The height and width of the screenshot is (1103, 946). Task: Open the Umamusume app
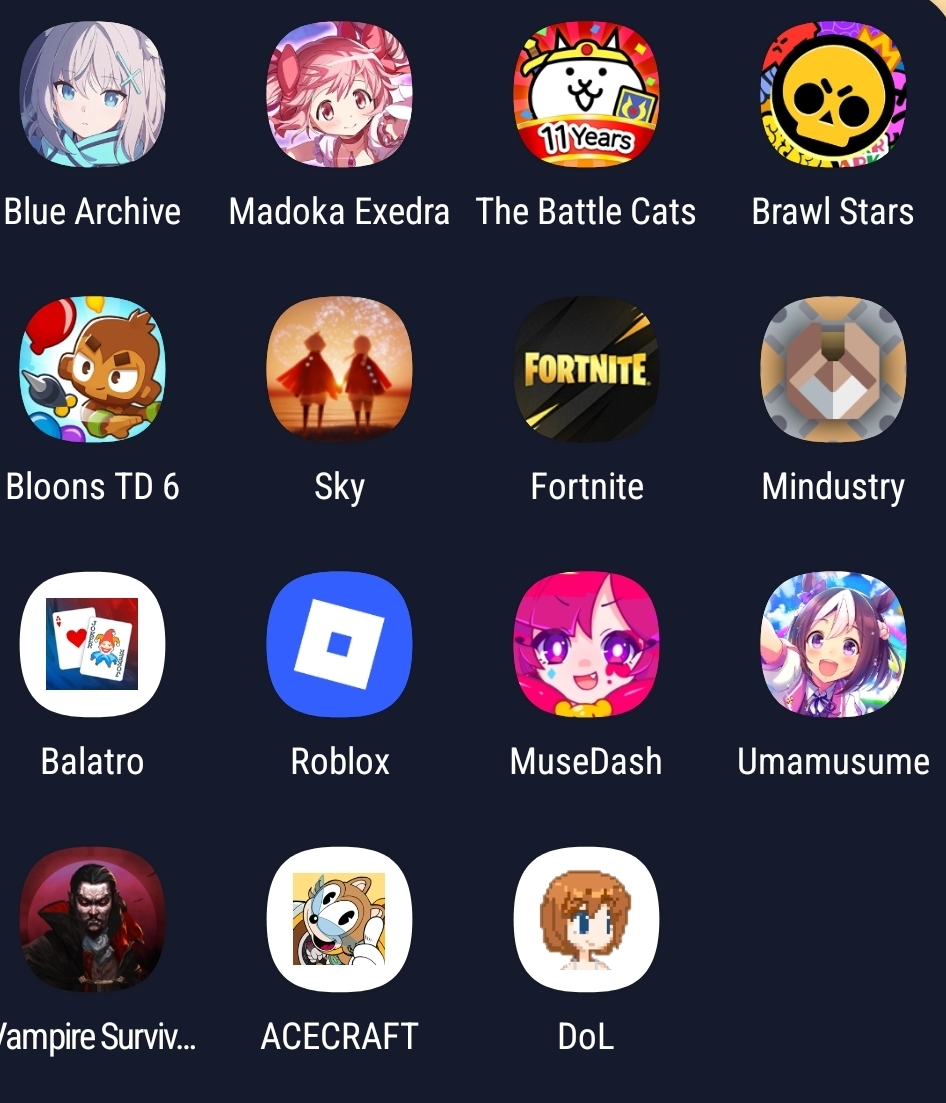tap(833, 644)
